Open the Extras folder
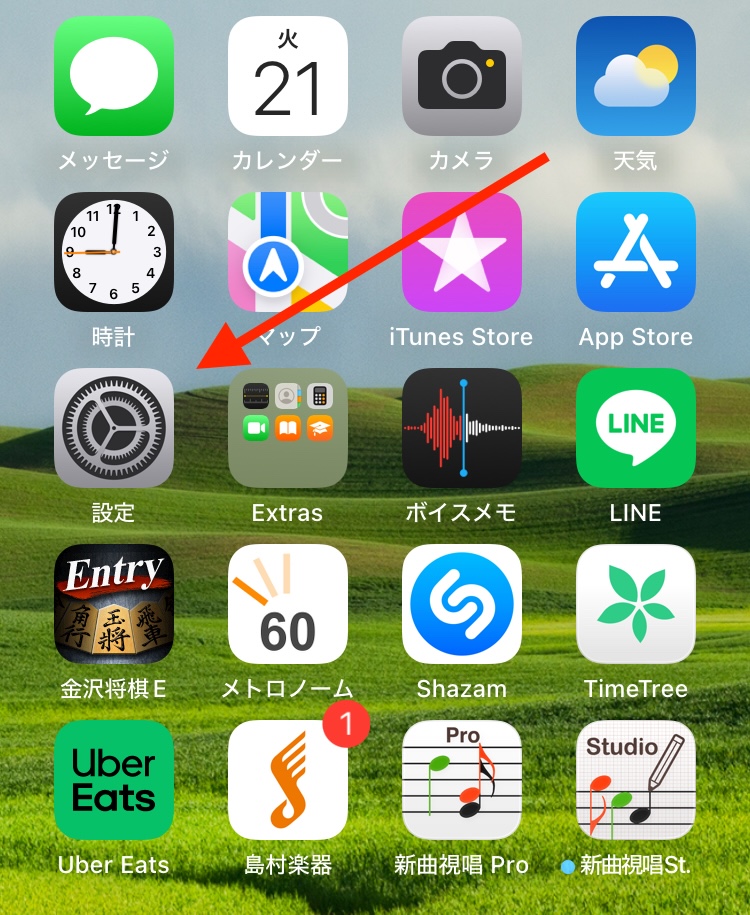Image resolution: width=750 pixels, height=915 pixels. (288, 428)
